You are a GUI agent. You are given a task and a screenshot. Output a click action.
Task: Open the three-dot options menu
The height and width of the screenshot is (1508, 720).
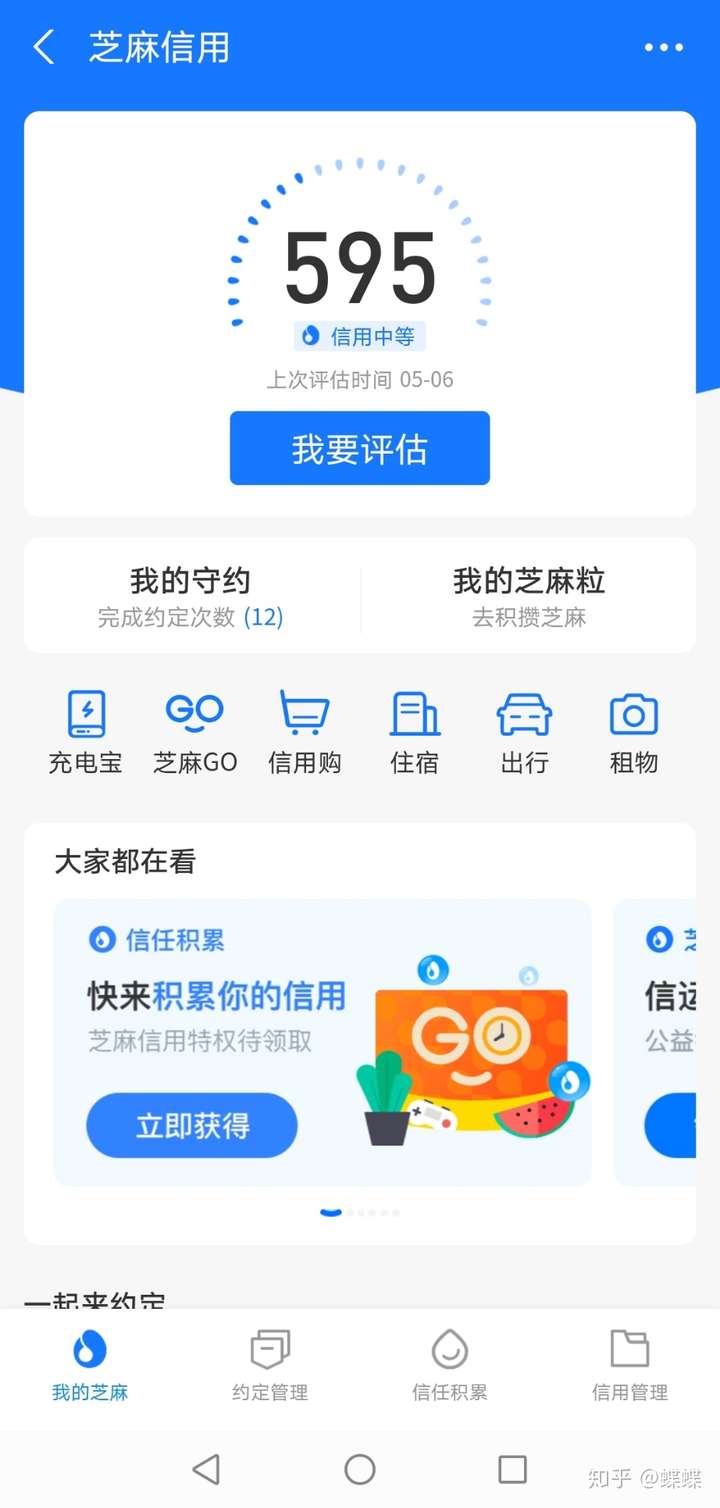[664, 47]
